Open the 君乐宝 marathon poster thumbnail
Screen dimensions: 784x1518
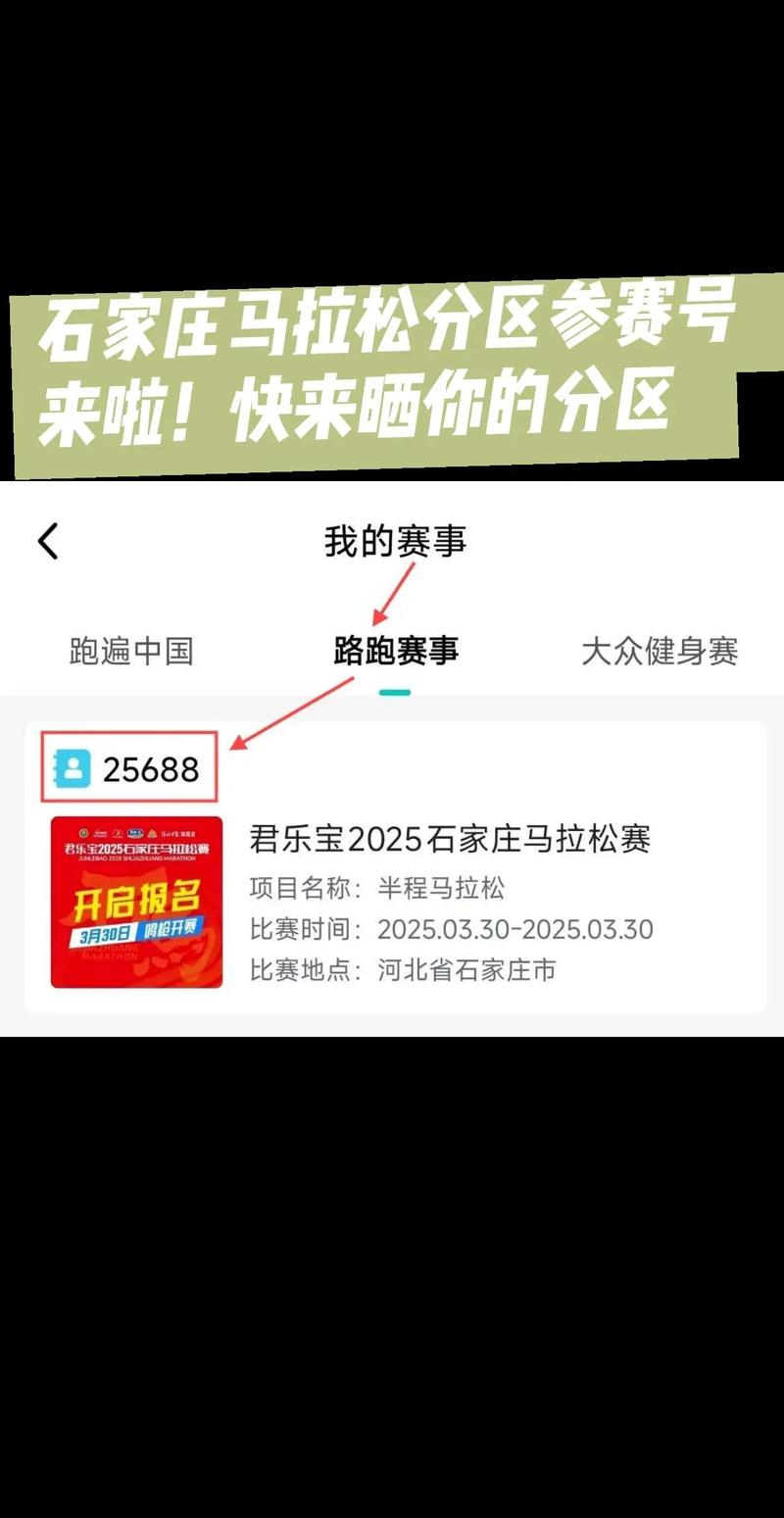pyautogui.click(x=135, y=904)
